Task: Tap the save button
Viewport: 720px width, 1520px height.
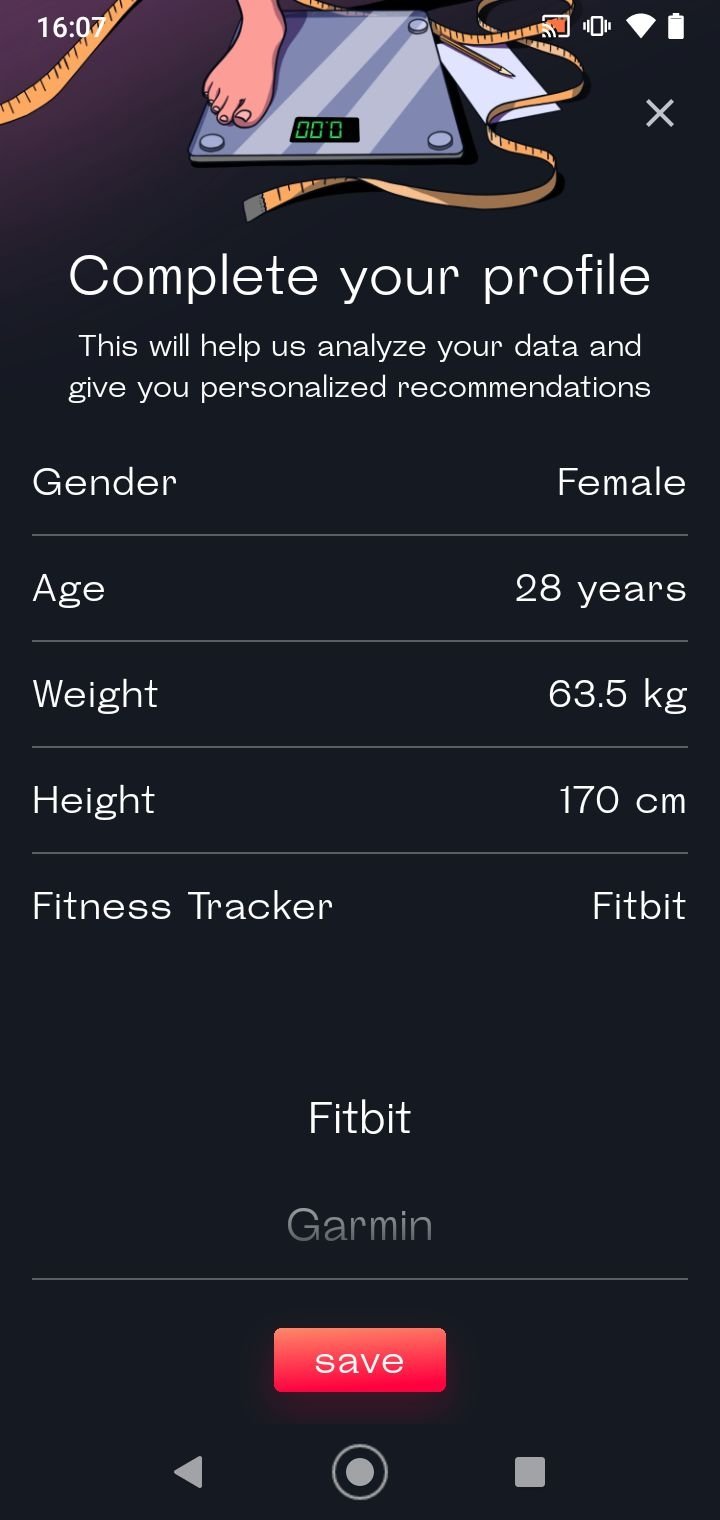Action: pyautogui.click(x=360, y=1360)
